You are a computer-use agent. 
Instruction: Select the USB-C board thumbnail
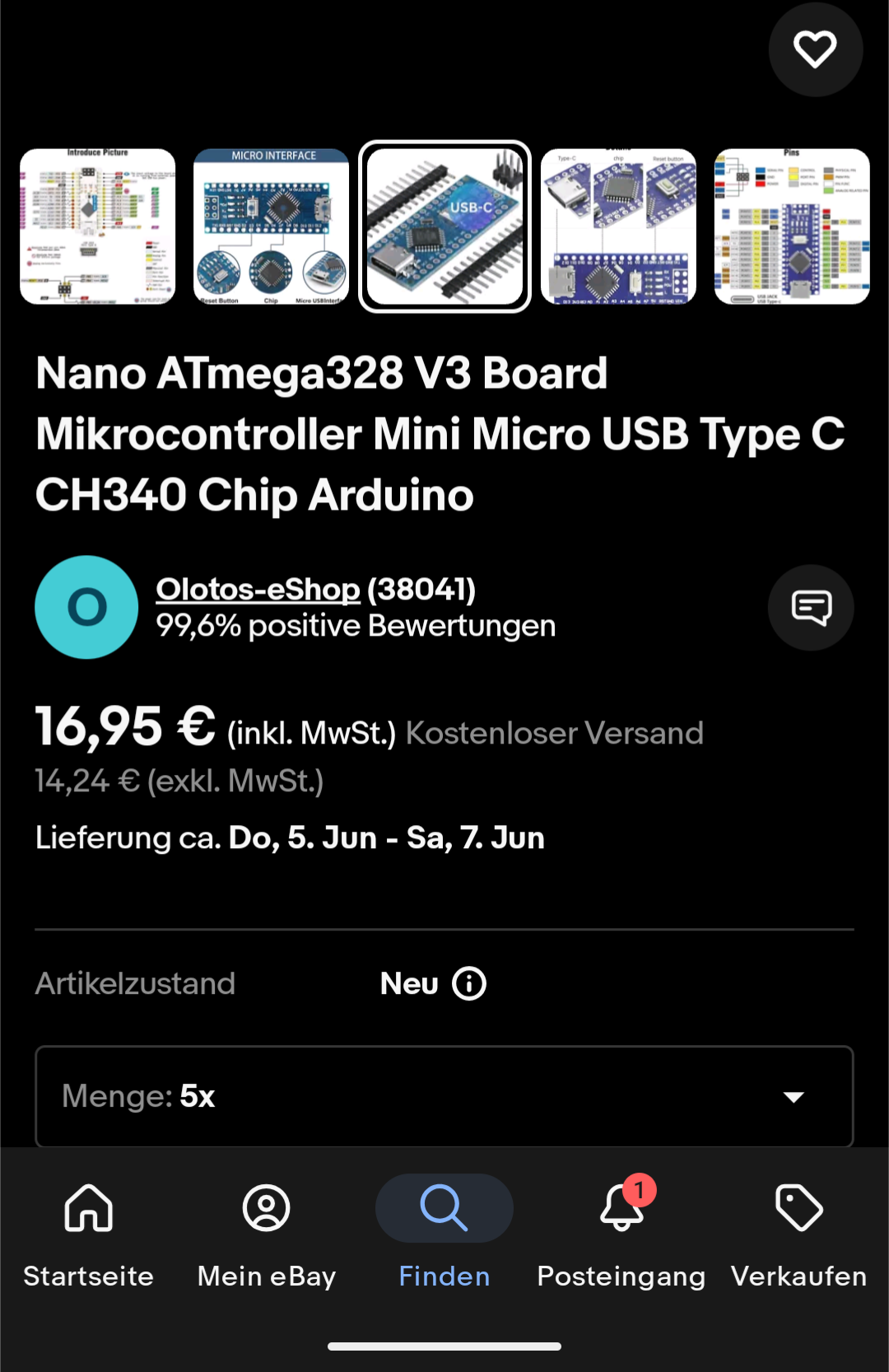(444, 226)
